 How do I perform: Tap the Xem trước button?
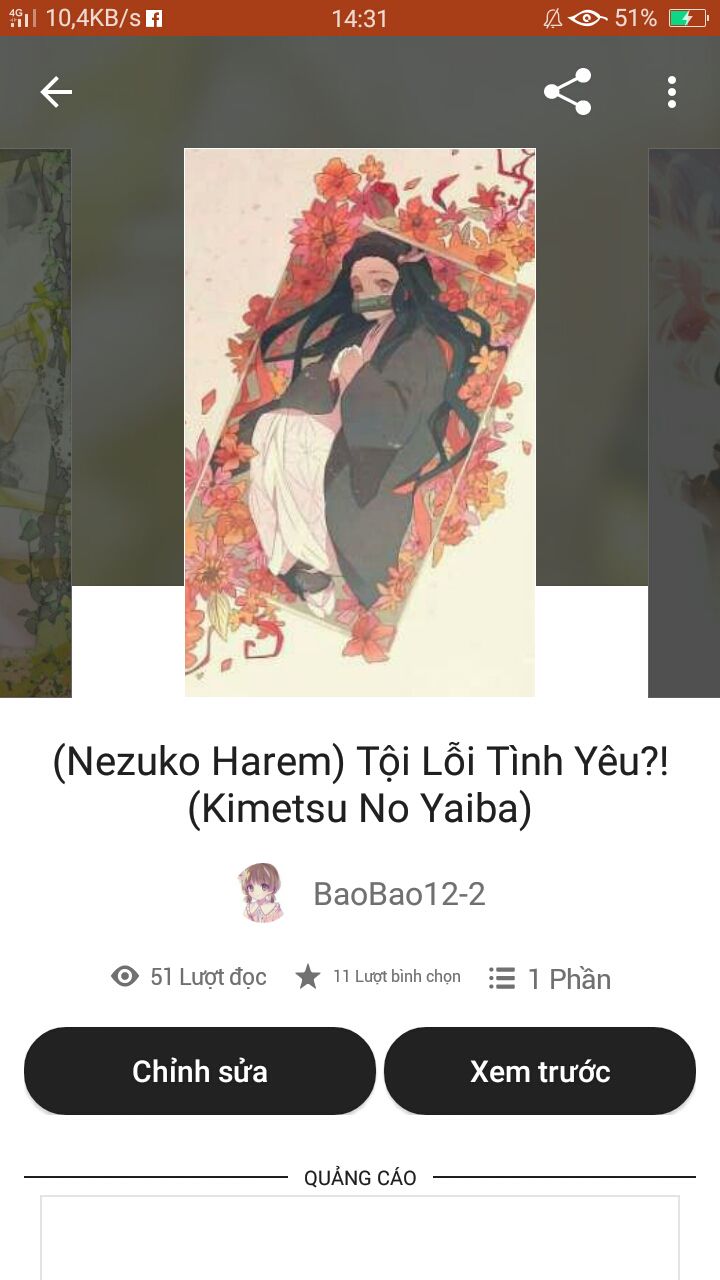pos(540,1071)
